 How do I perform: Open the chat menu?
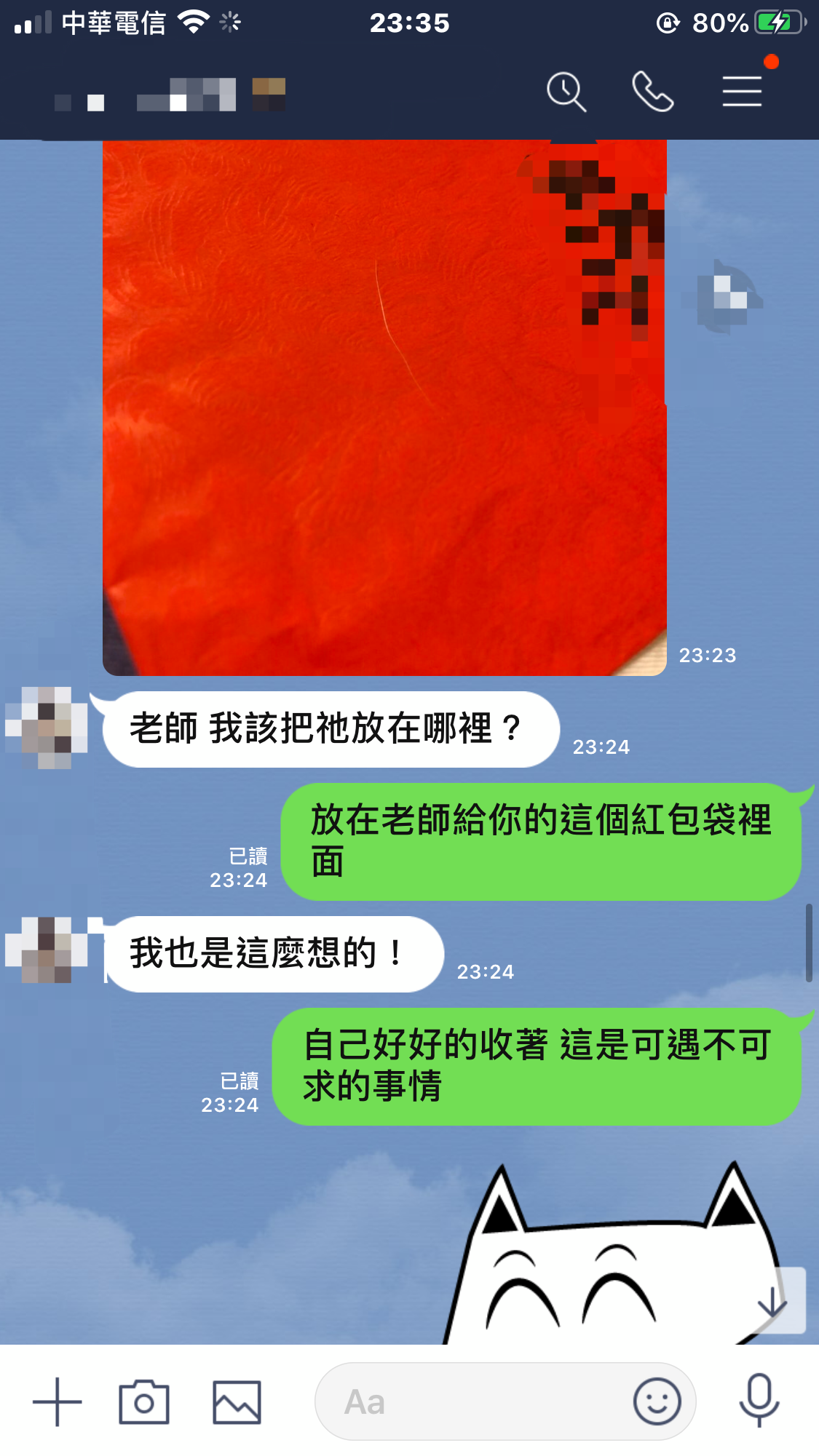tap(742, 92)
